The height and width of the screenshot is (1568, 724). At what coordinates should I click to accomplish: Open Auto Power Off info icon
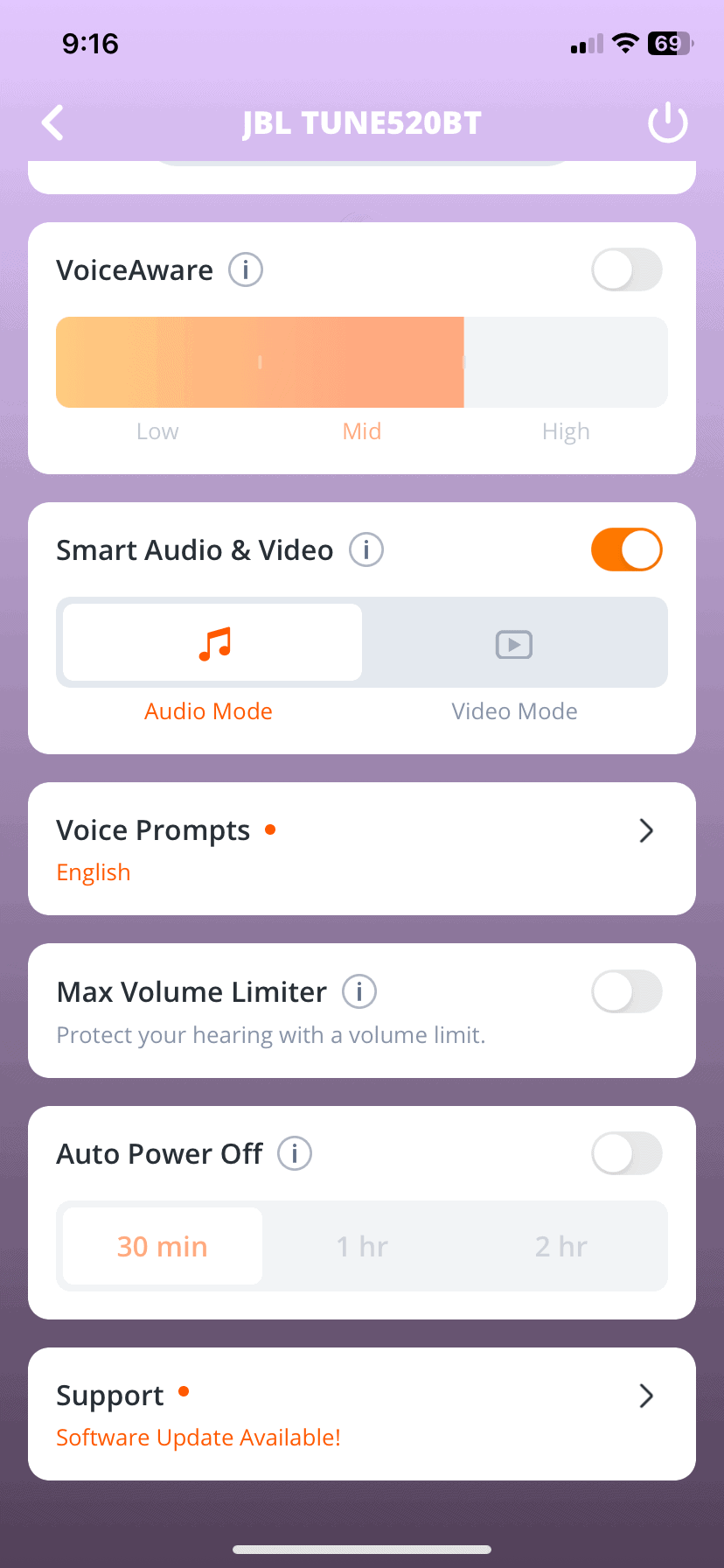pyautogui.click(x=295, y=1154)
